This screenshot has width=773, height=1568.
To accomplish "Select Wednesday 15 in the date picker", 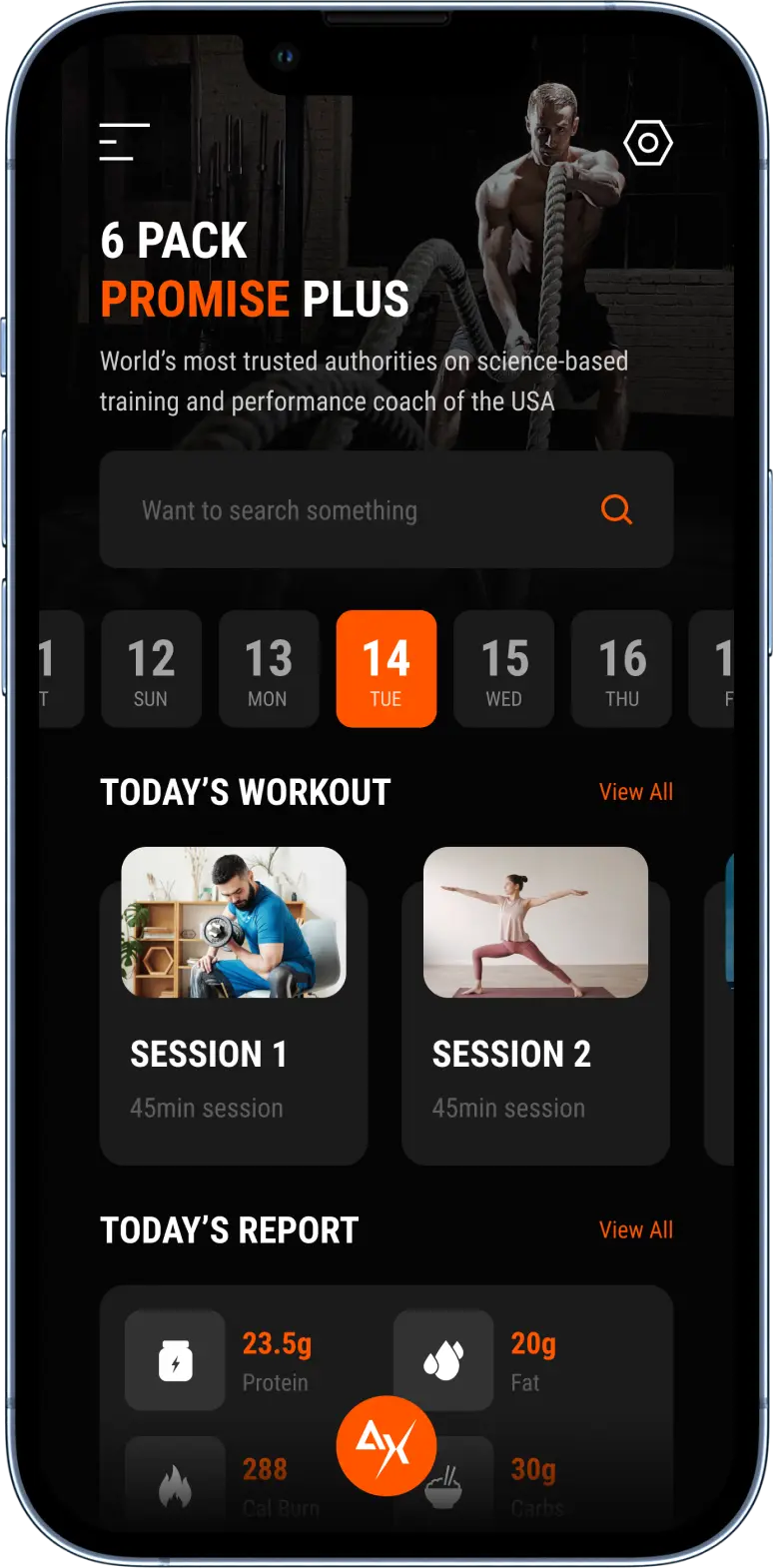I will point(503,669).
